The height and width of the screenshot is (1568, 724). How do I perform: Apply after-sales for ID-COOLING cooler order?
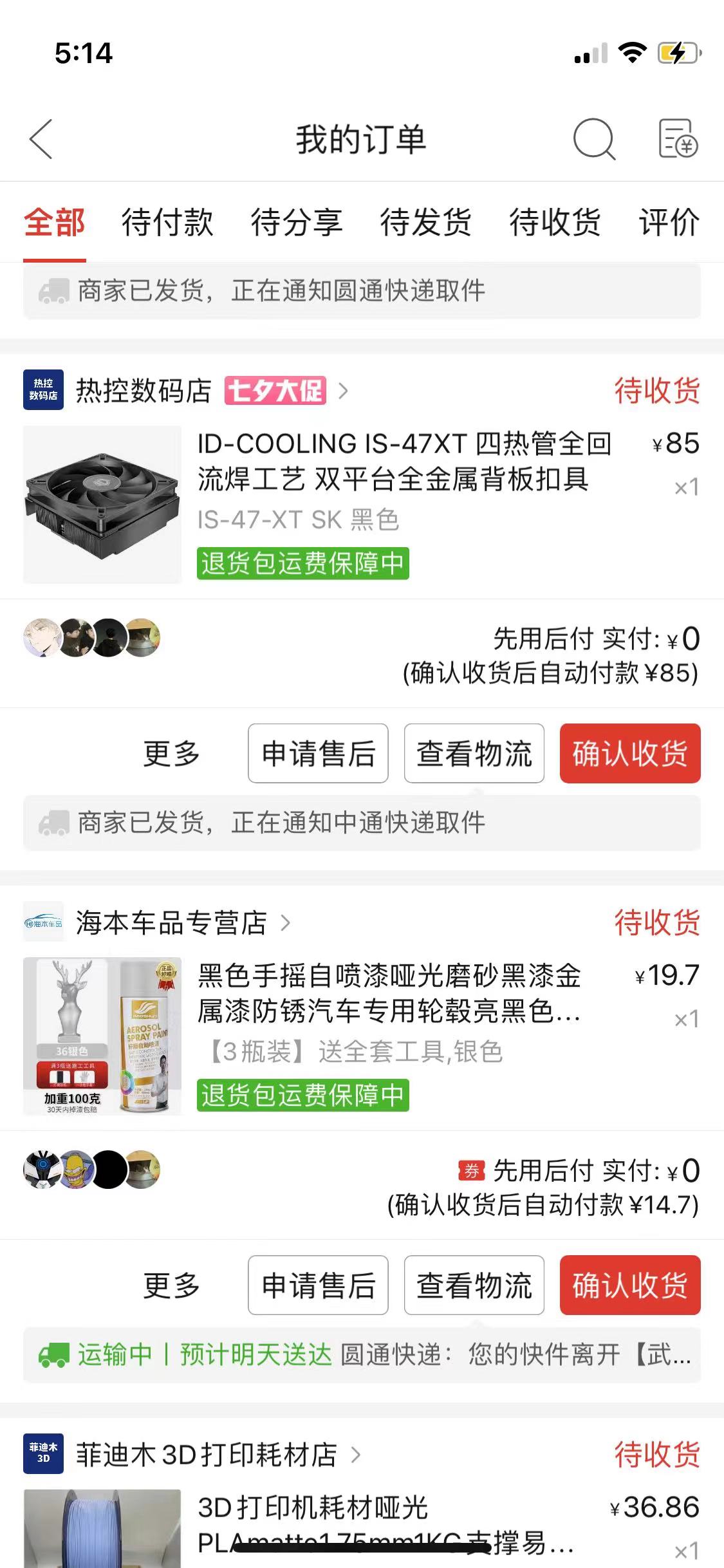318,753
